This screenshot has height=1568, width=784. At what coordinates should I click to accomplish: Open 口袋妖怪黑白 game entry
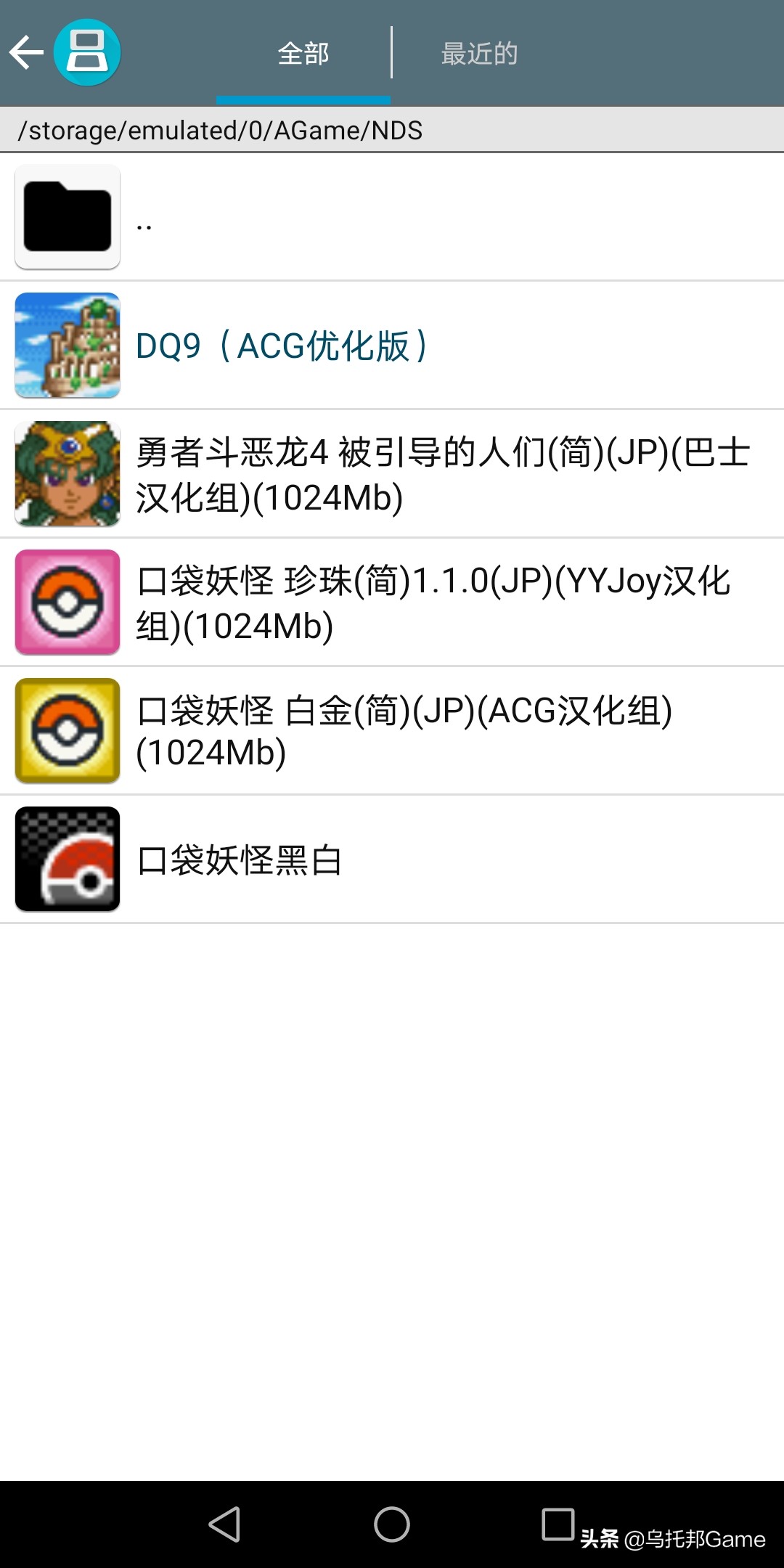[x=240, y=859]
